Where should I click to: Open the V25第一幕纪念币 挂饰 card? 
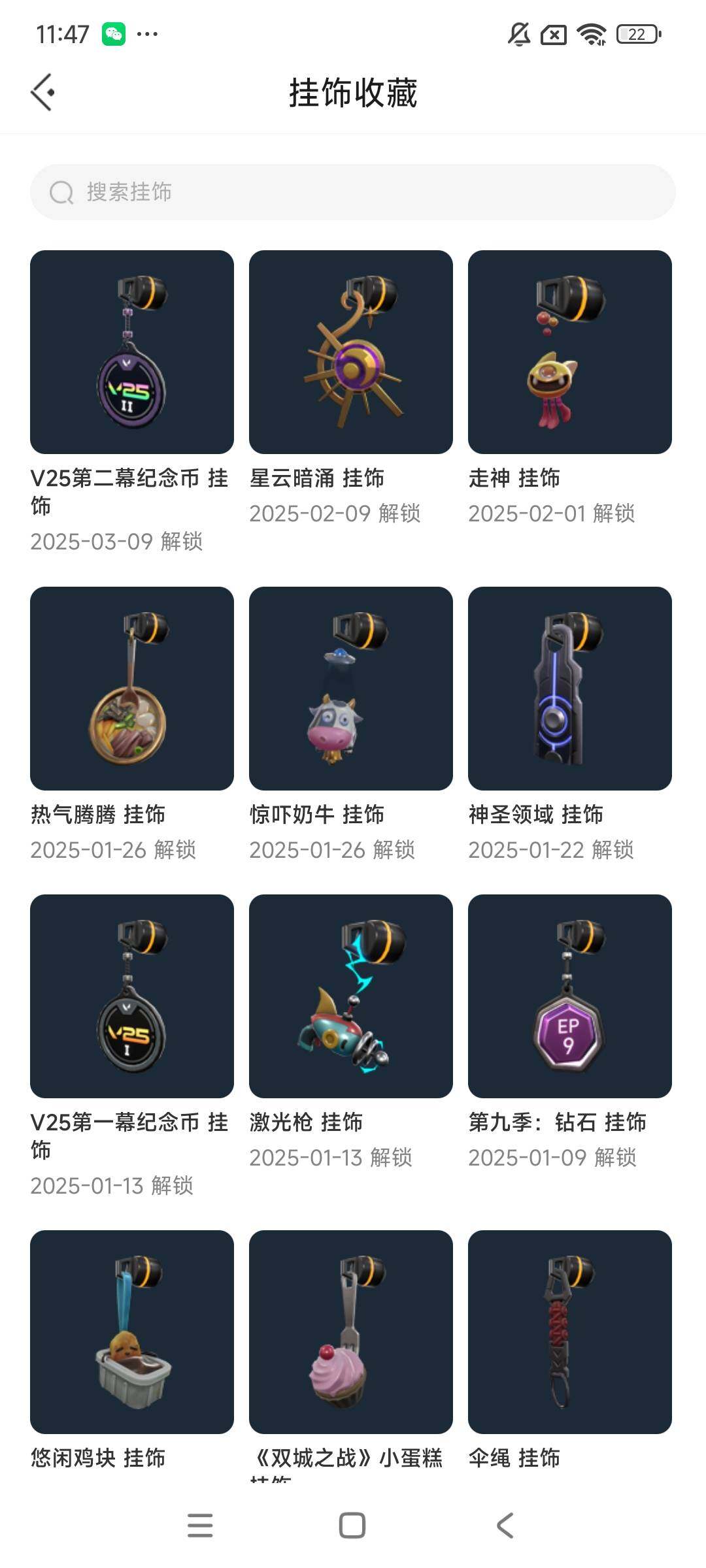(x=132, y=996)
